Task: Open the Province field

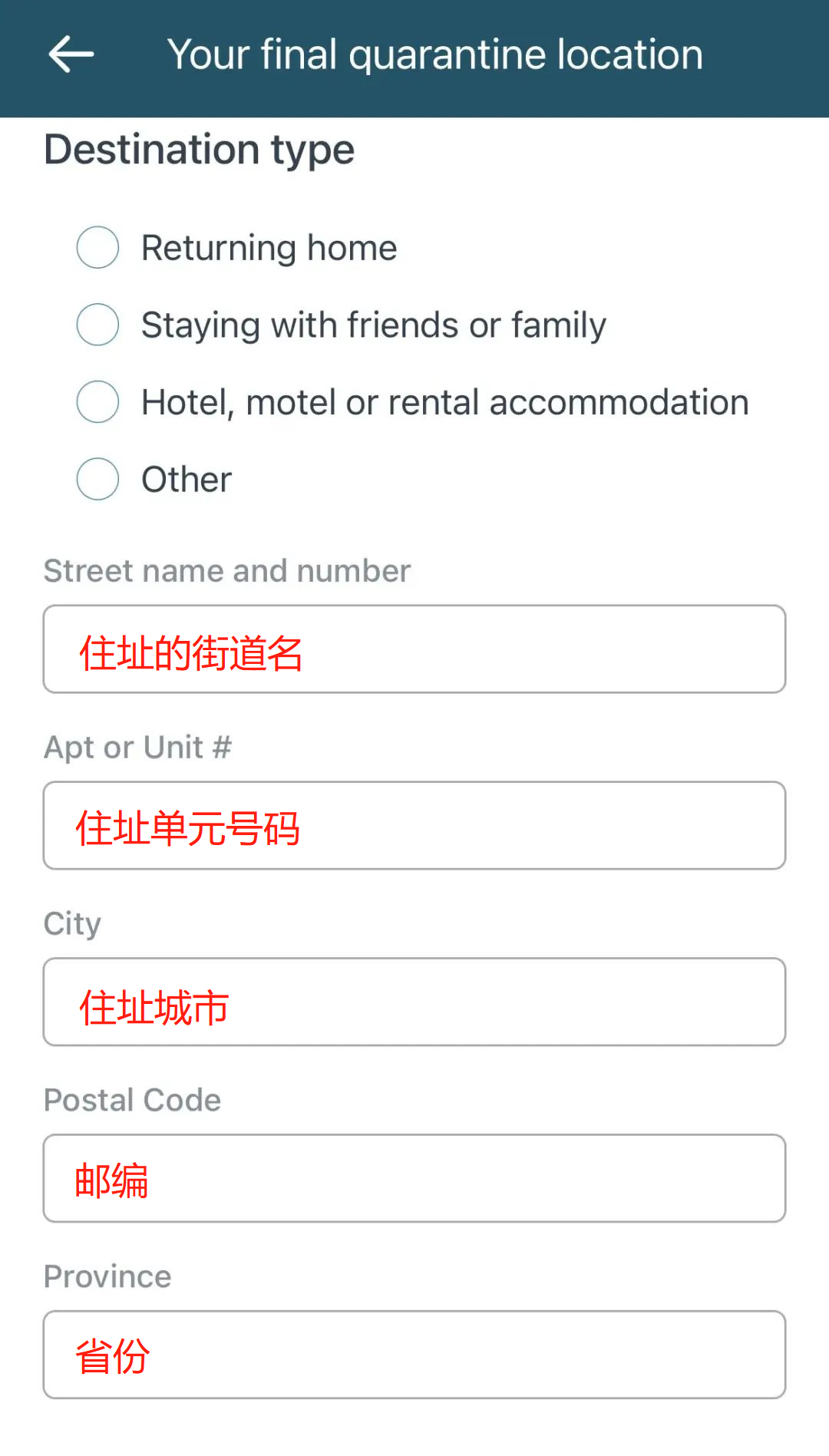Action: [414, 1355]
